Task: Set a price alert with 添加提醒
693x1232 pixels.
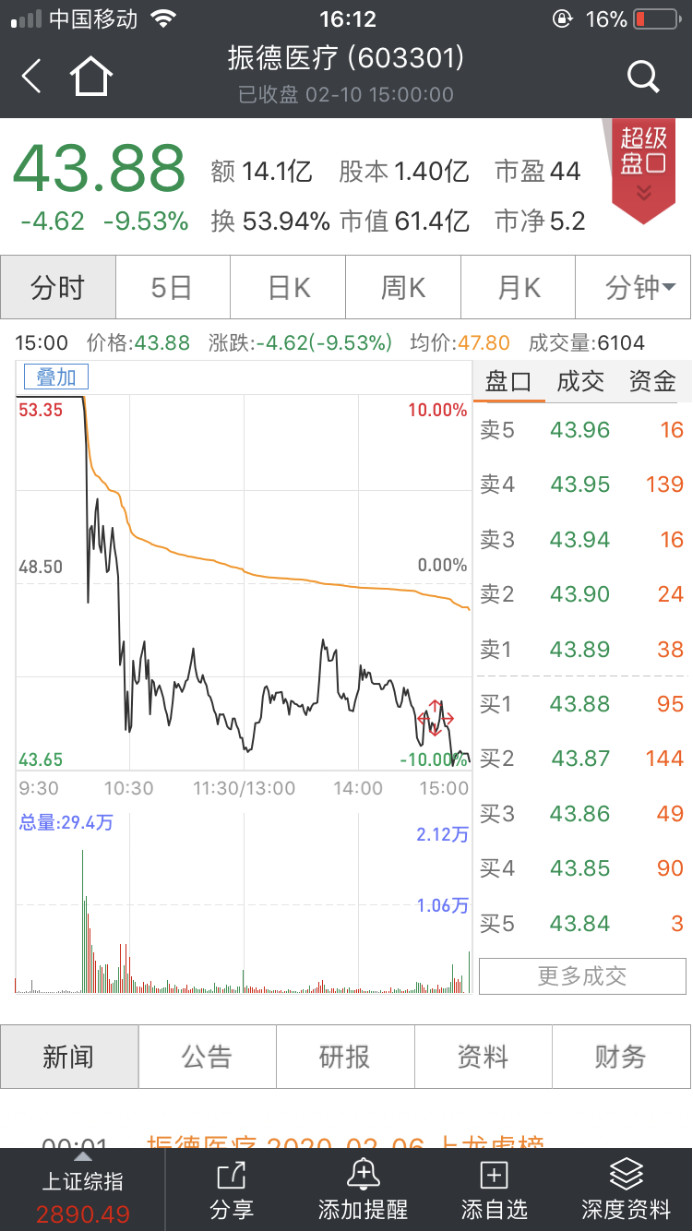Action: point(362,1190)
